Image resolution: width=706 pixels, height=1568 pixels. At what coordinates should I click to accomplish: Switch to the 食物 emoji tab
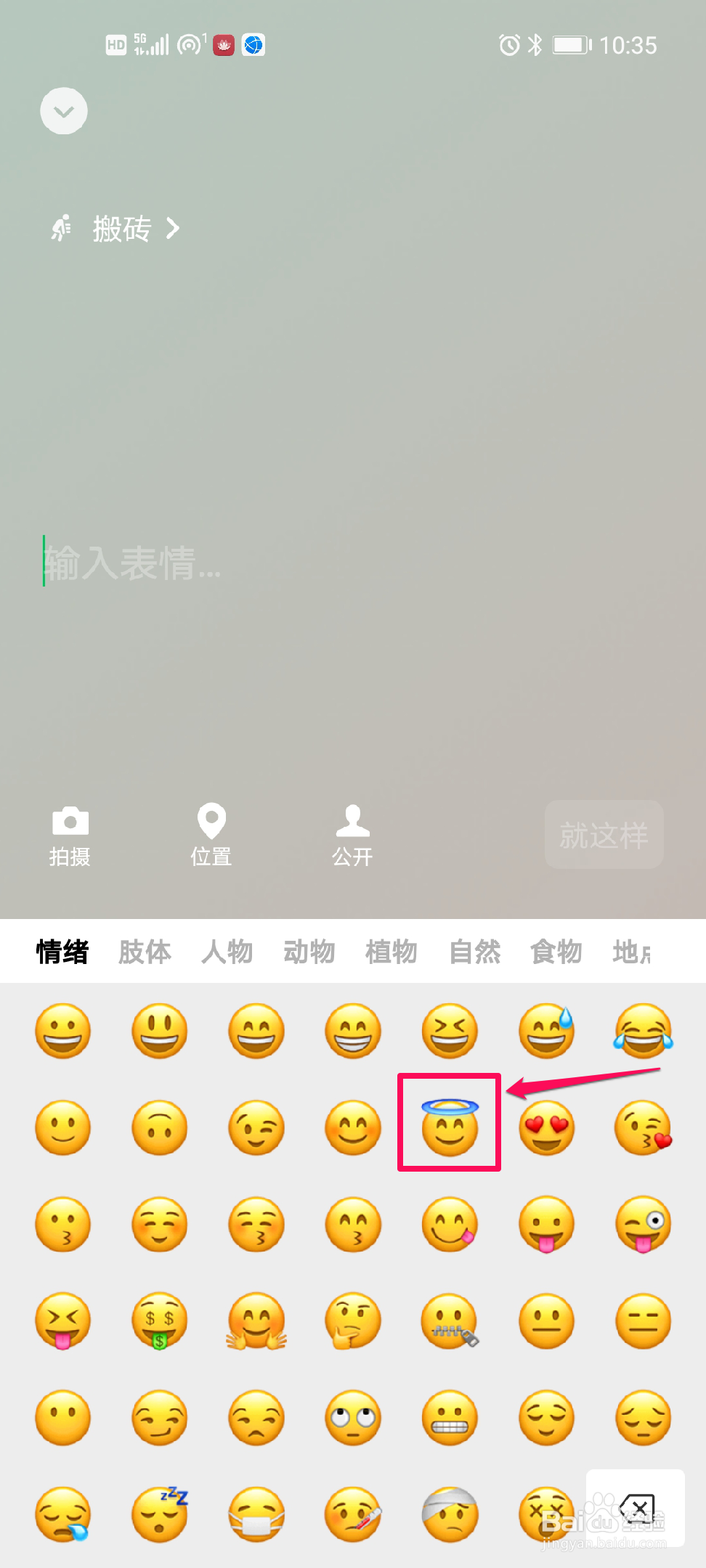point(556,952)
